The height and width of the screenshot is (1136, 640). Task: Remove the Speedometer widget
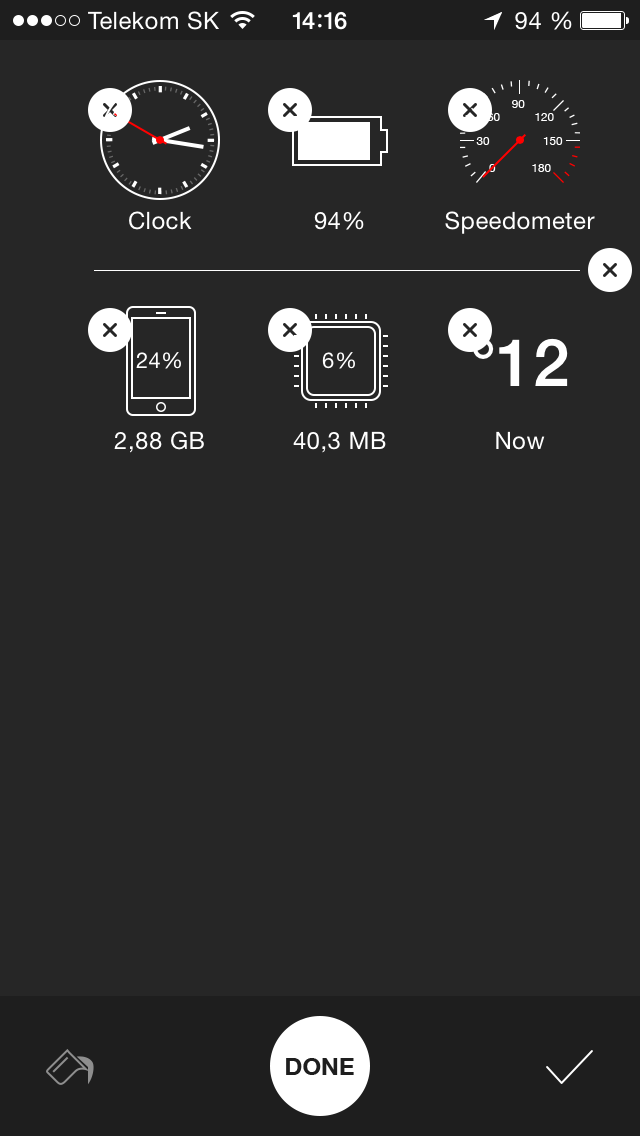pos(470,110)
